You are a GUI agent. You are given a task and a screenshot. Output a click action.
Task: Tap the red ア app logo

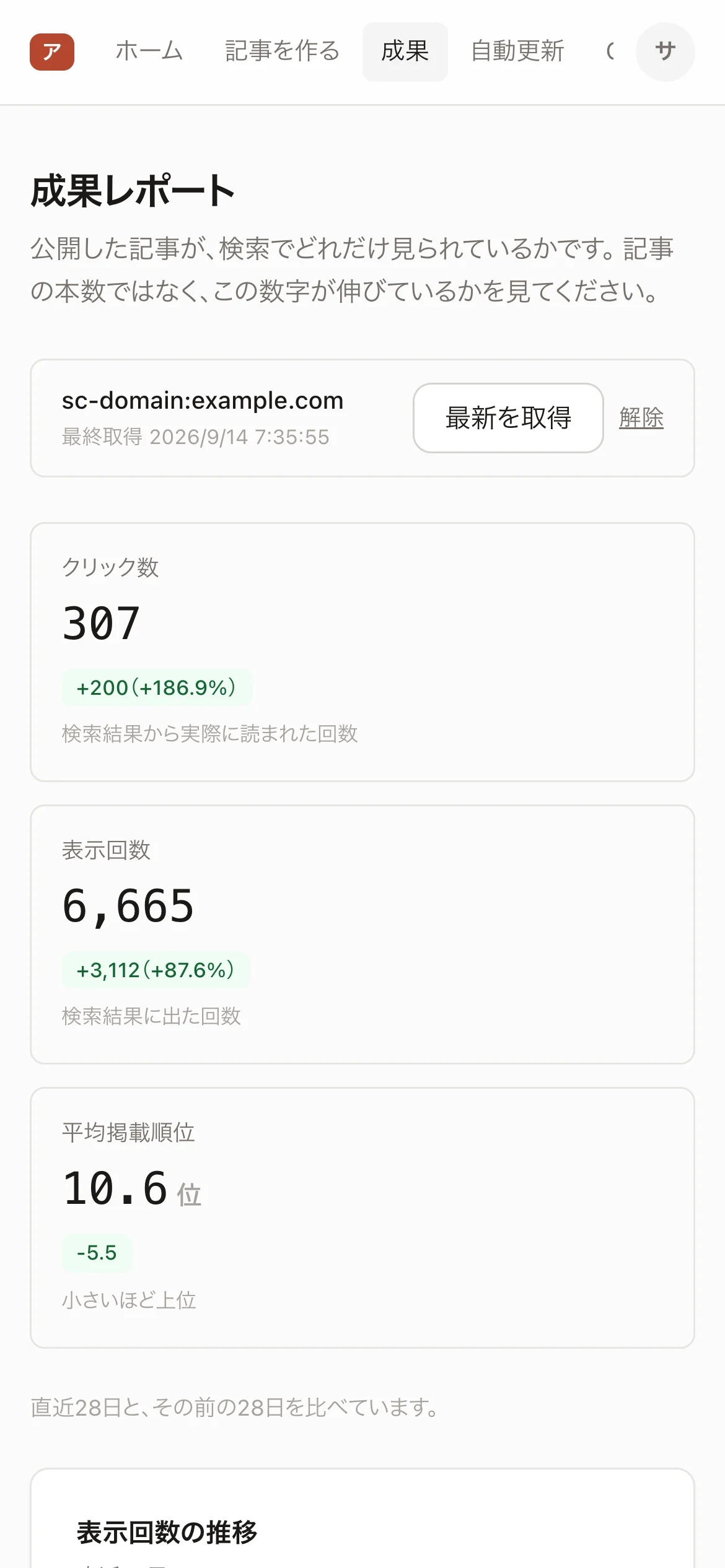pos(52,52)
